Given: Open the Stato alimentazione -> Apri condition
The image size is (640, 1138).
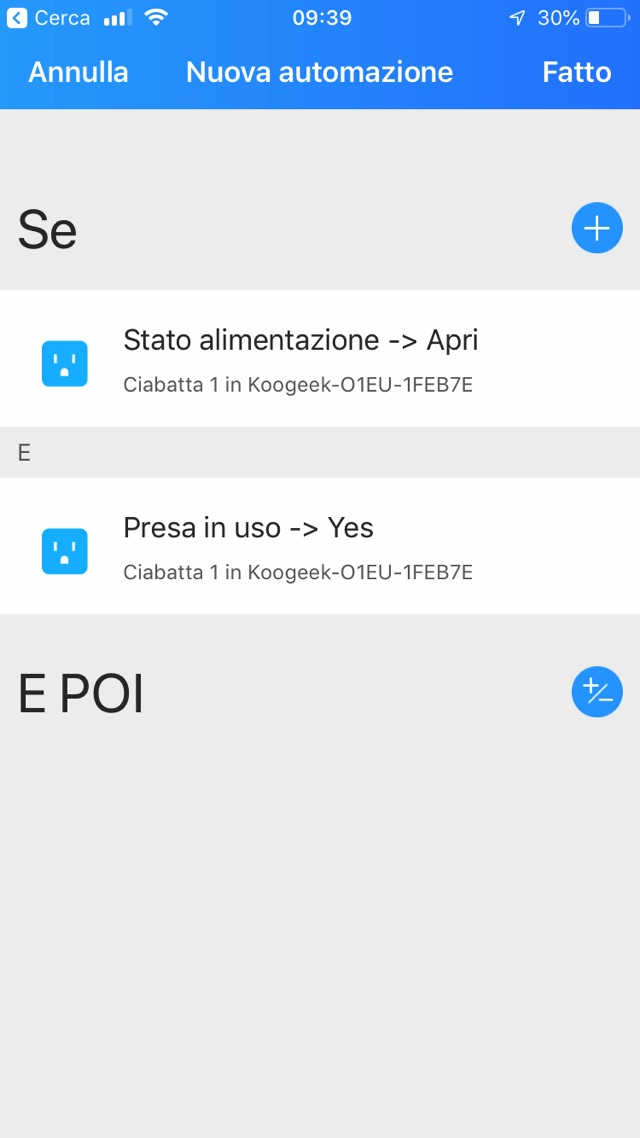Looking at the screenshot, I should click(320, 358).
